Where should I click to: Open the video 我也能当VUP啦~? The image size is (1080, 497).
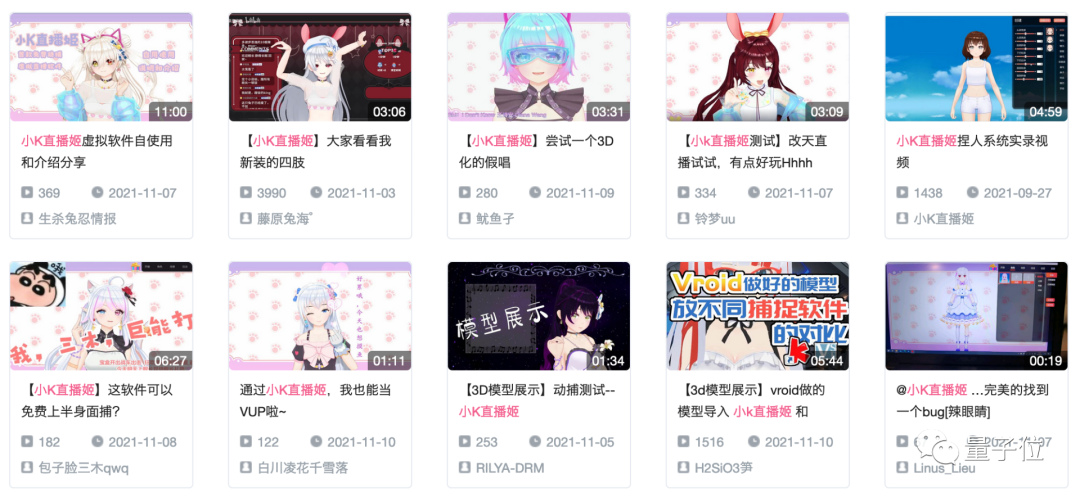[x=319, y=316]
